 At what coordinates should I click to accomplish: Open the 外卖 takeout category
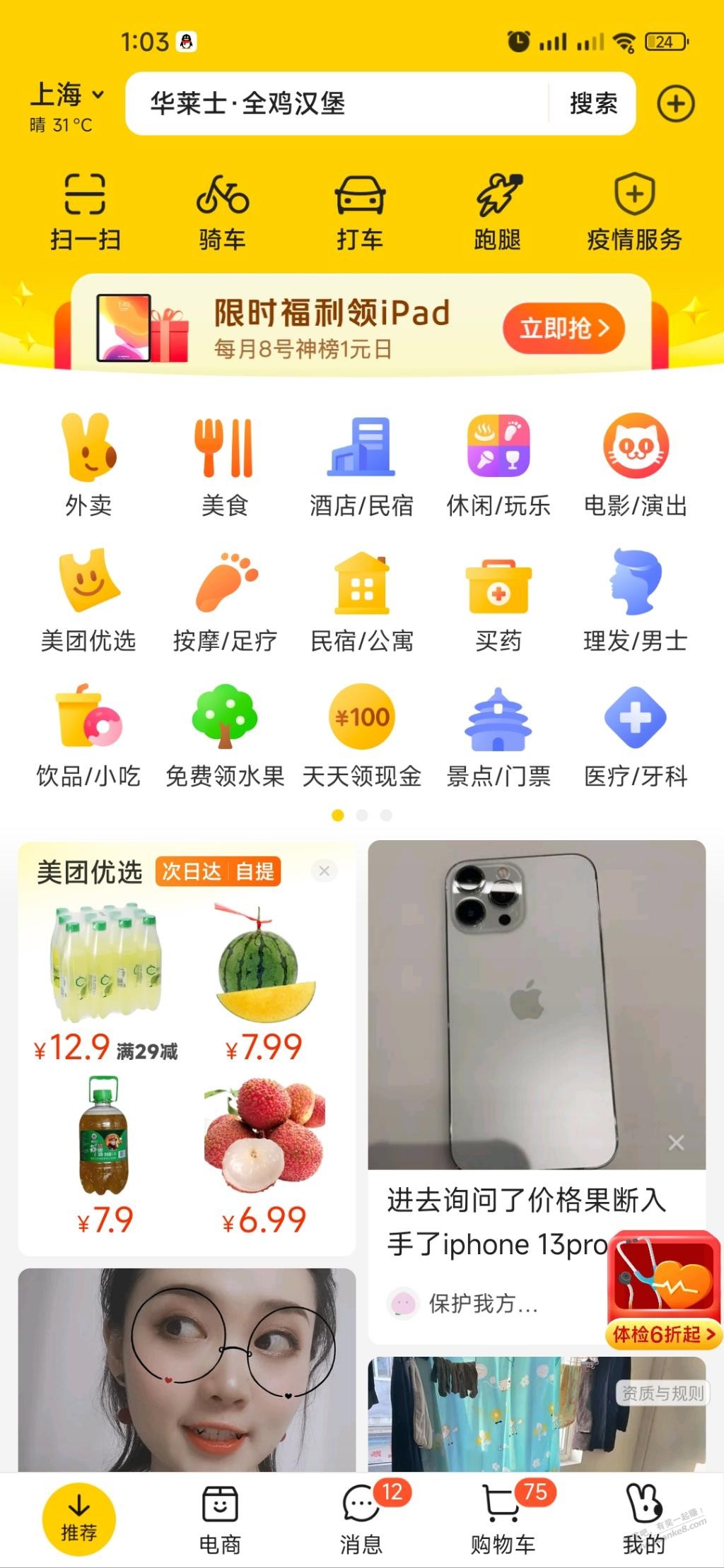click(88, 465)
